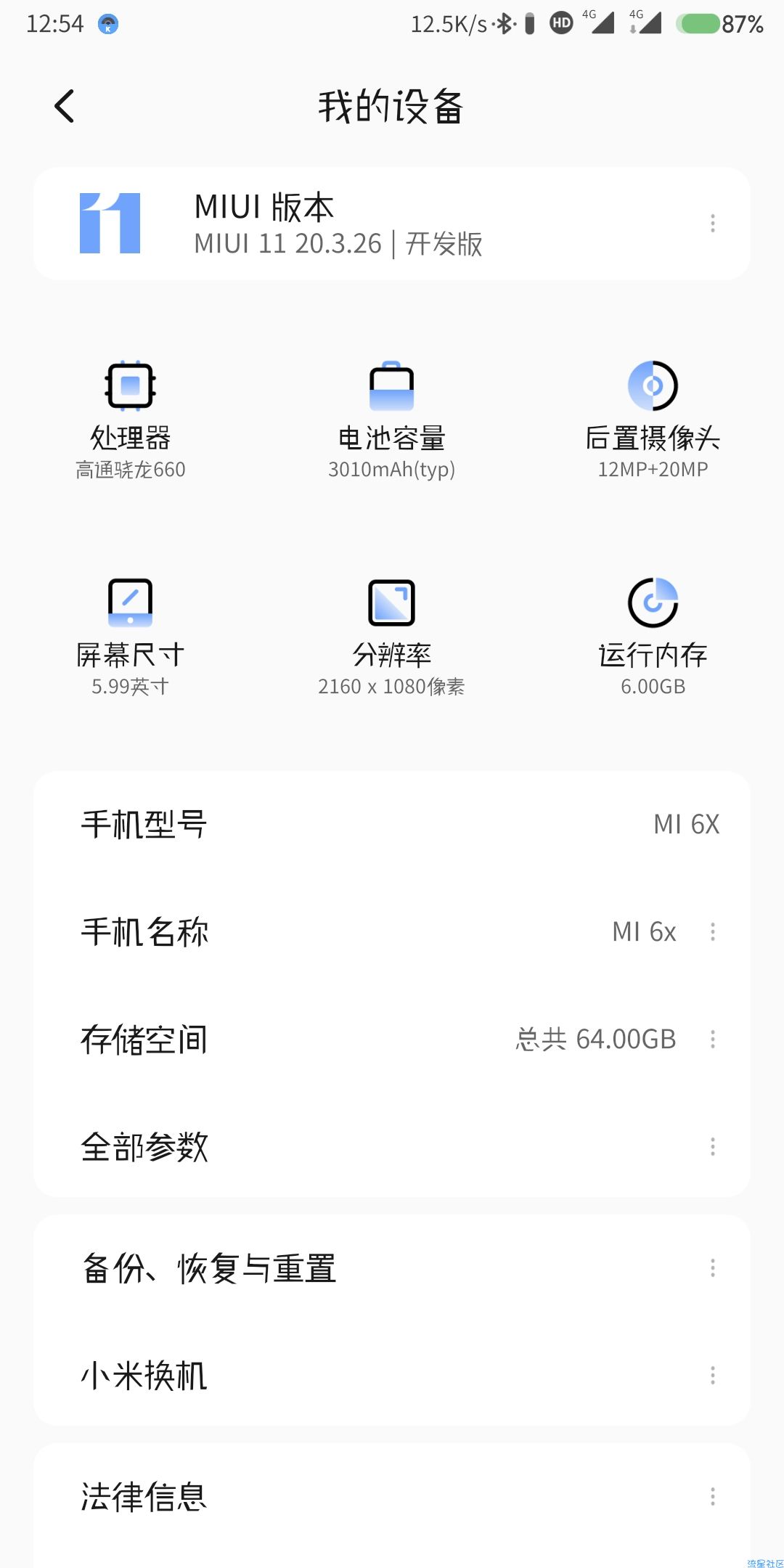Open the 手机名称 row
Screen dimensions: 784x1568
pos(392,931)
